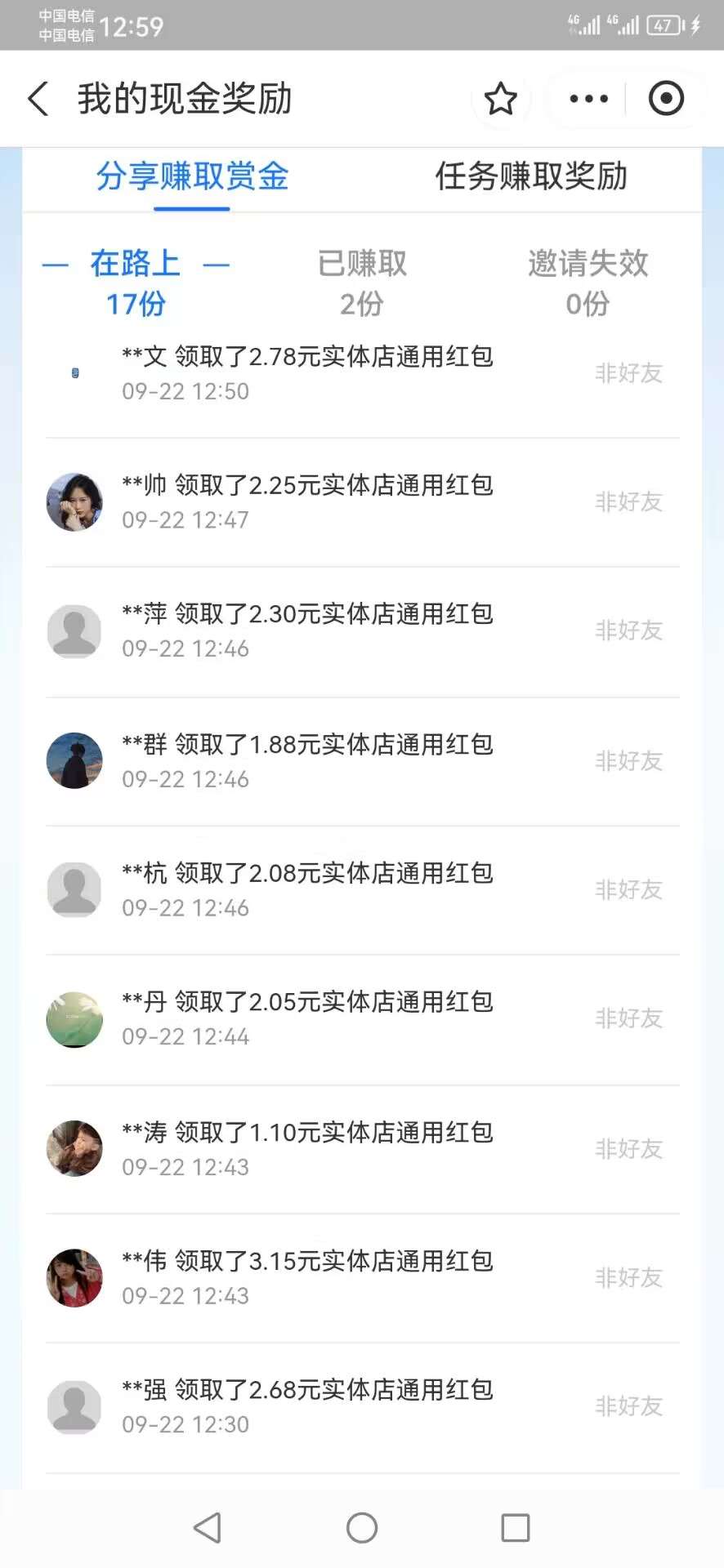Favorite this mini program with the star icon
Screen dimensions: 724x1568
[x=500, y=99]
